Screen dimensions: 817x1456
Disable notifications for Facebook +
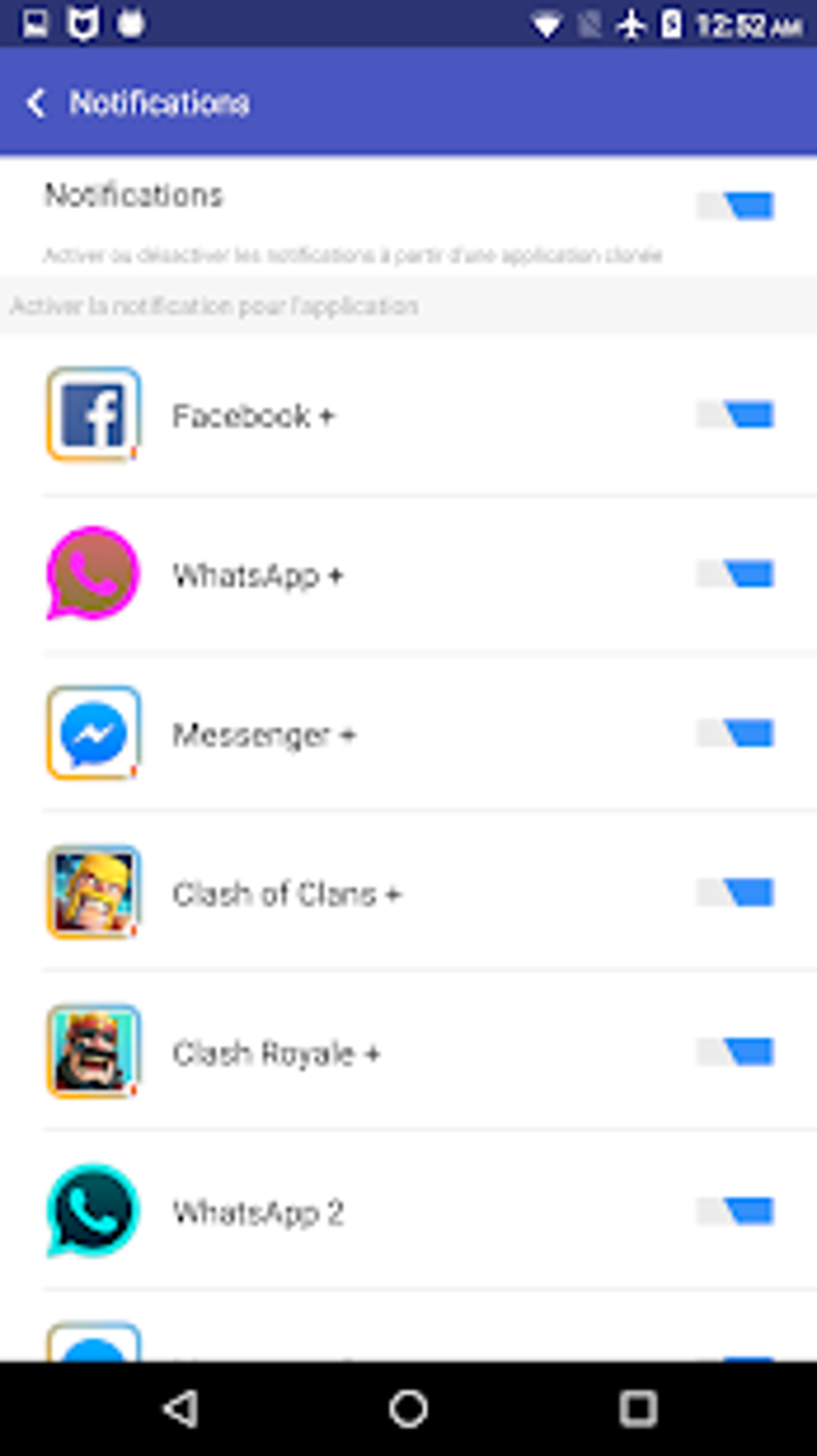tap(734, 414)
